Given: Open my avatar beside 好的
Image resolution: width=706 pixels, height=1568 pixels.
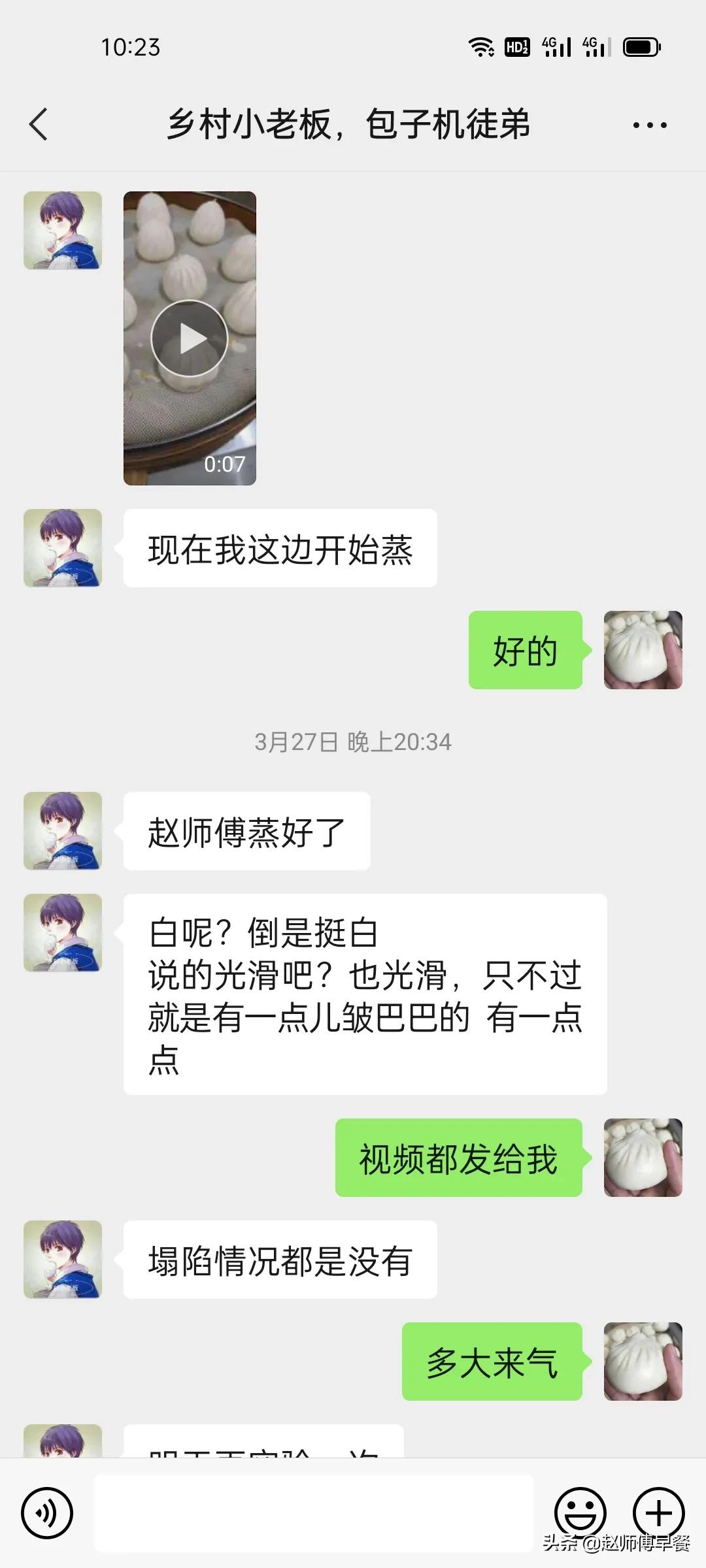Looking at the screenshot, I should (x=643, y=650).
